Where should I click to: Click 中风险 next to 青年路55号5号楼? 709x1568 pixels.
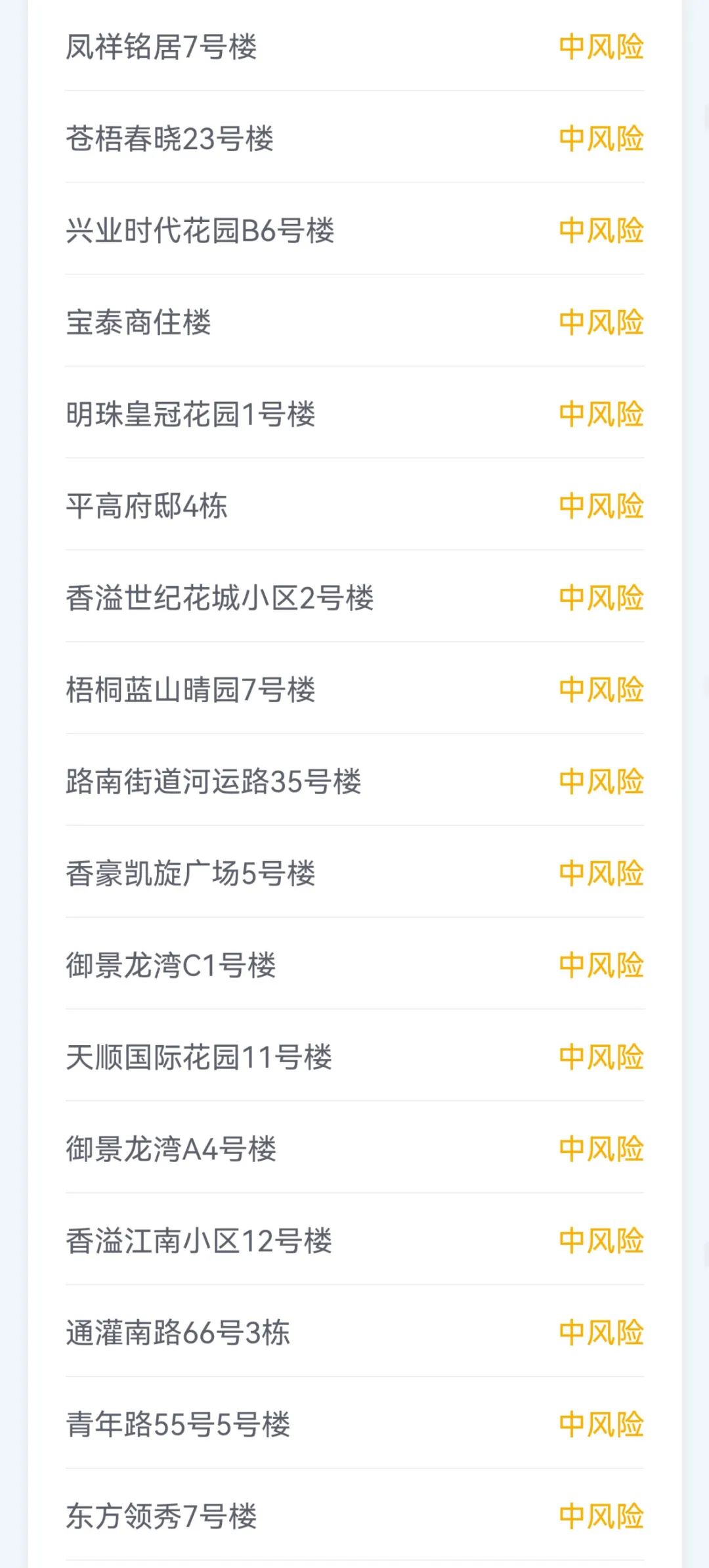[601, 1425]
